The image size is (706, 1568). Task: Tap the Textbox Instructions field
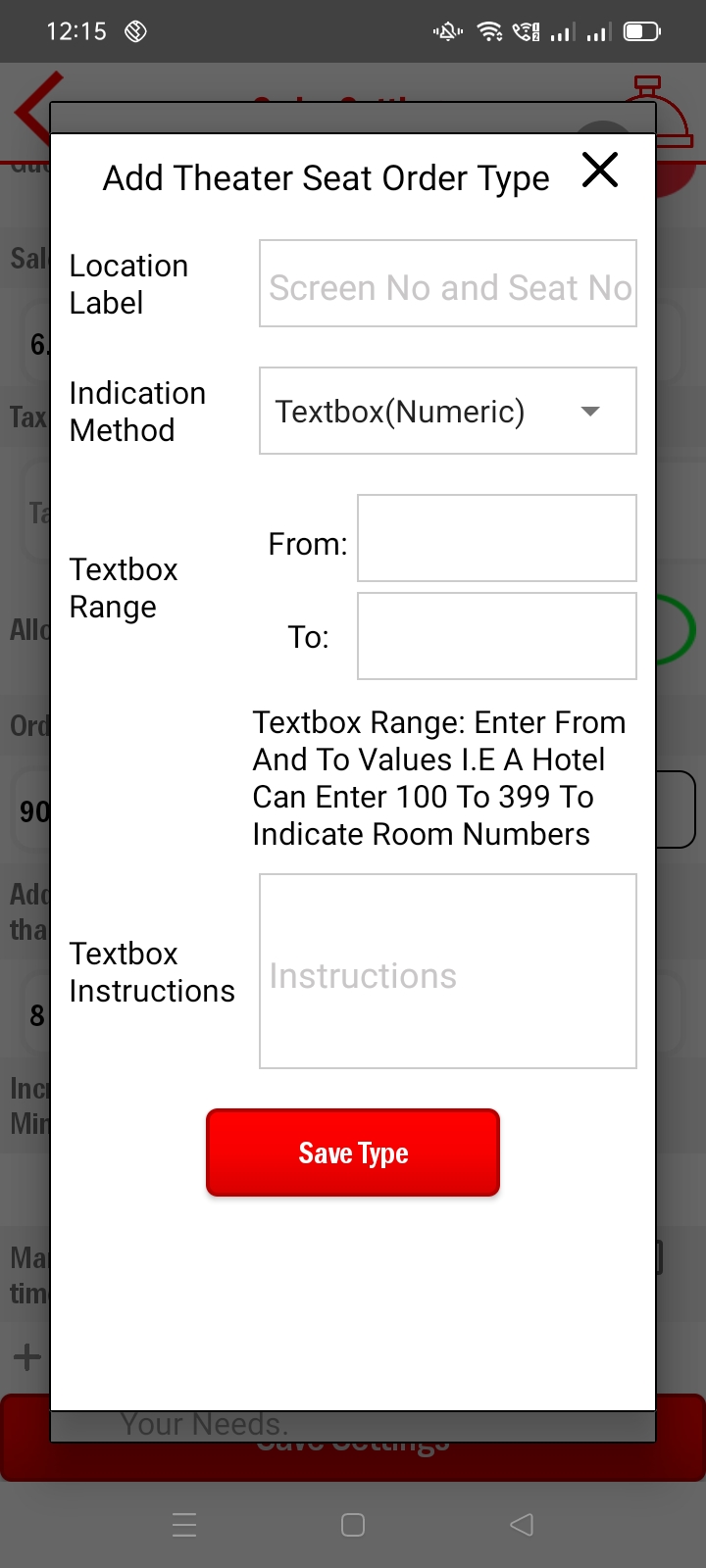[x=447, y=971]
